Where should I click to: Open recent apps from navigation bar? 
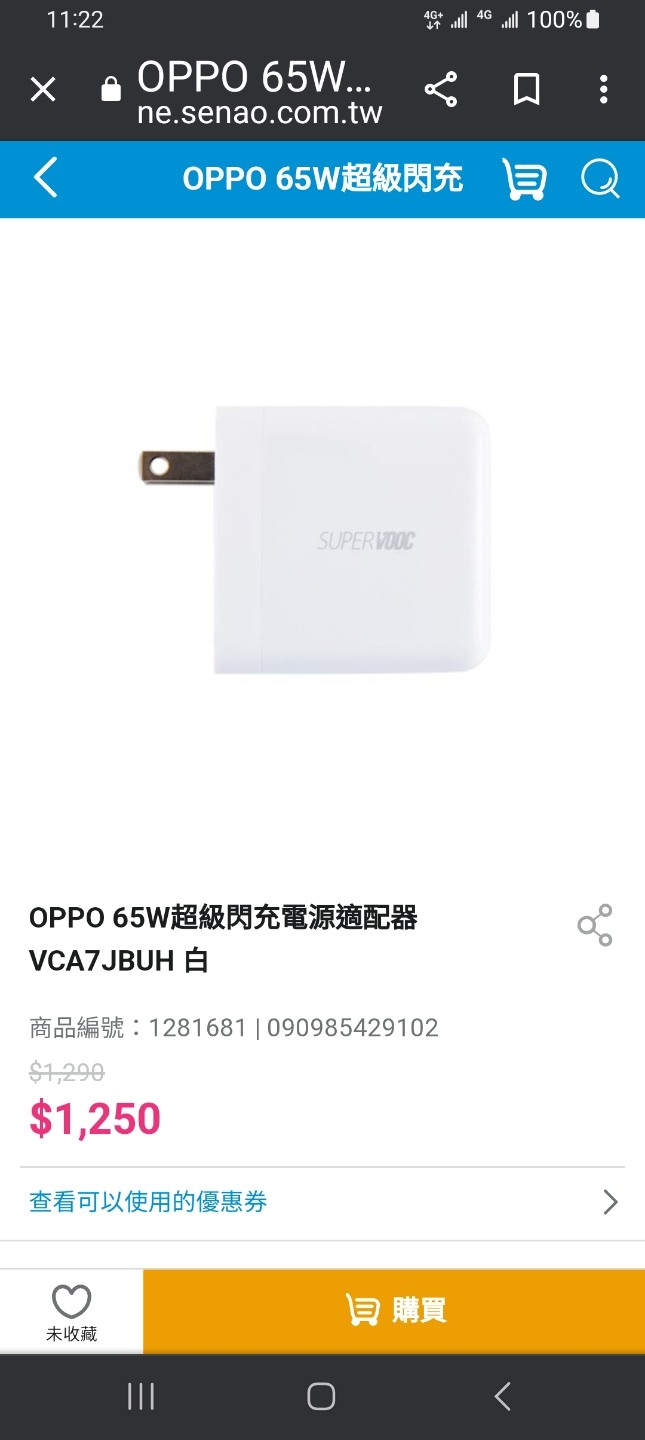pyautogui.click(x=141, y=1397)
